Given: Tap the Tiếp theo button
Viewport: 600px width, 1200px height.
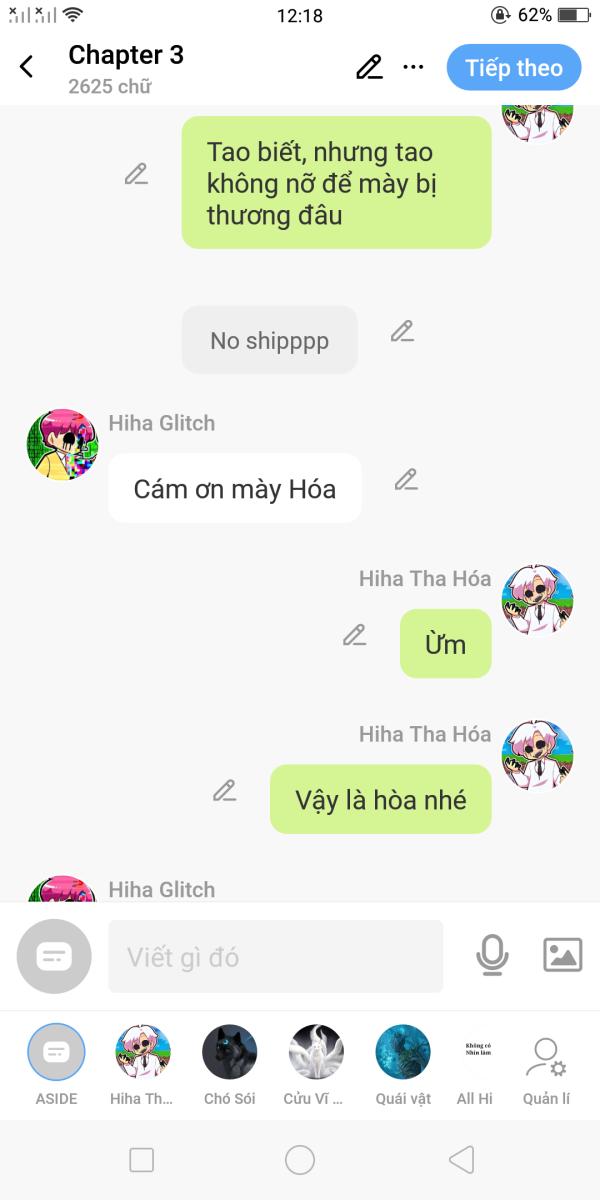Looking at the screenshot, I should (x=513, y=68).
